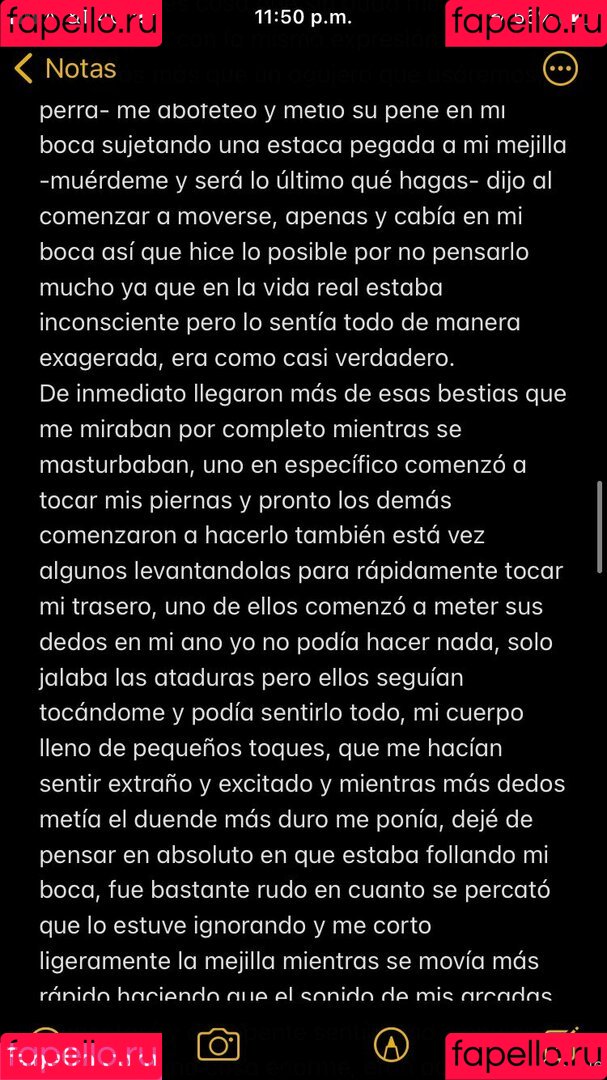This screenshot has height=1080, width=607.
Task: Go back to Notas list
Action: 66,69
